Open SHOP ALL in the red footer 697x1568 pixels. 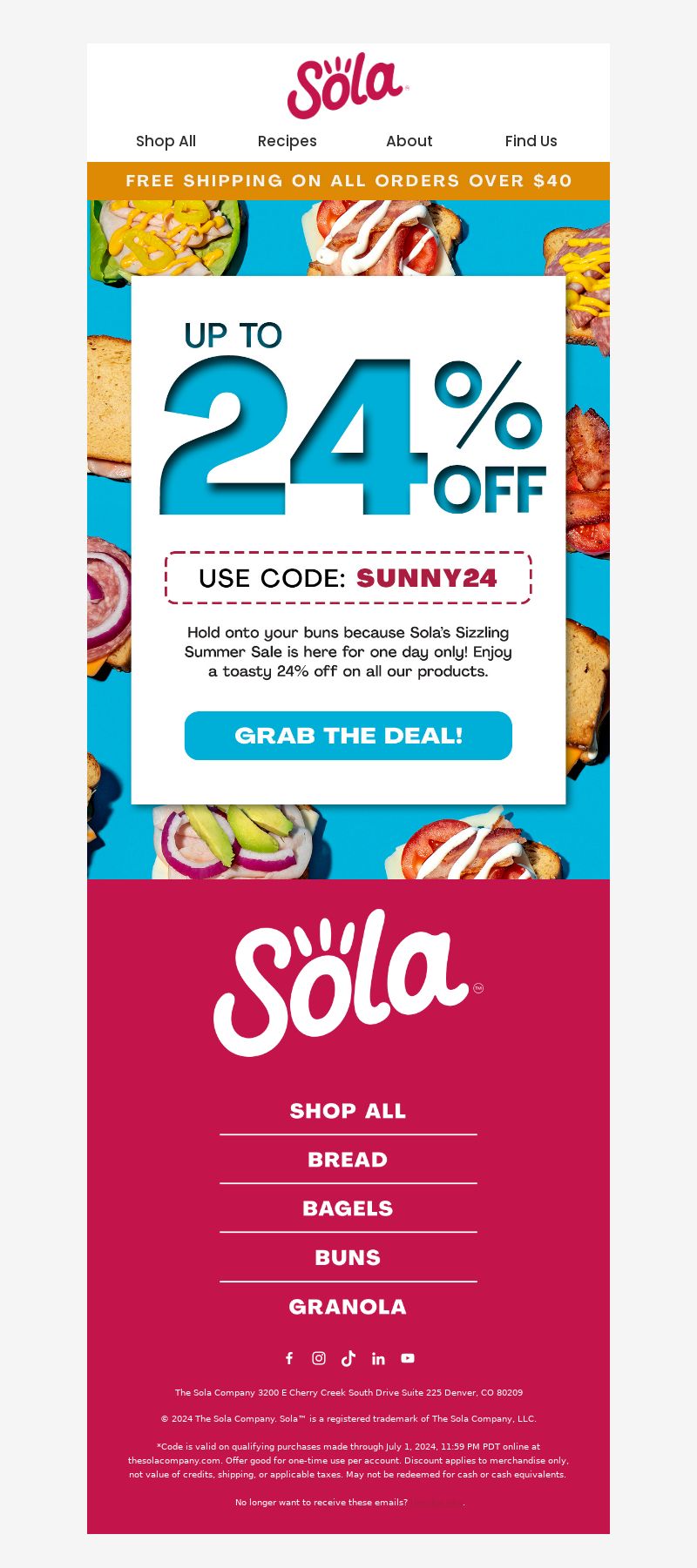348,1111
